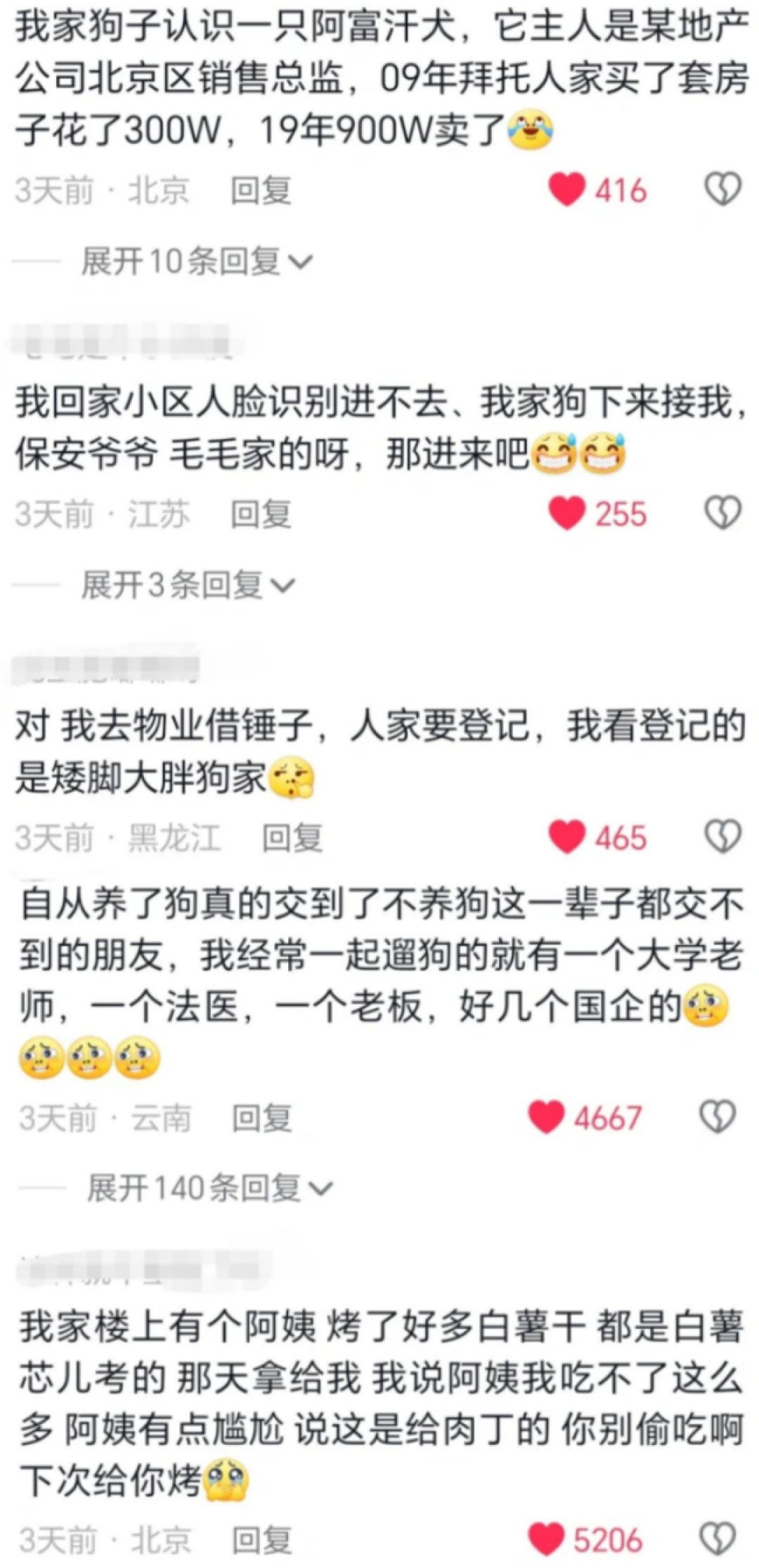The image size is (759, 1568).
Task: Reply to the 江苏 comment
Action: point(261,514)
